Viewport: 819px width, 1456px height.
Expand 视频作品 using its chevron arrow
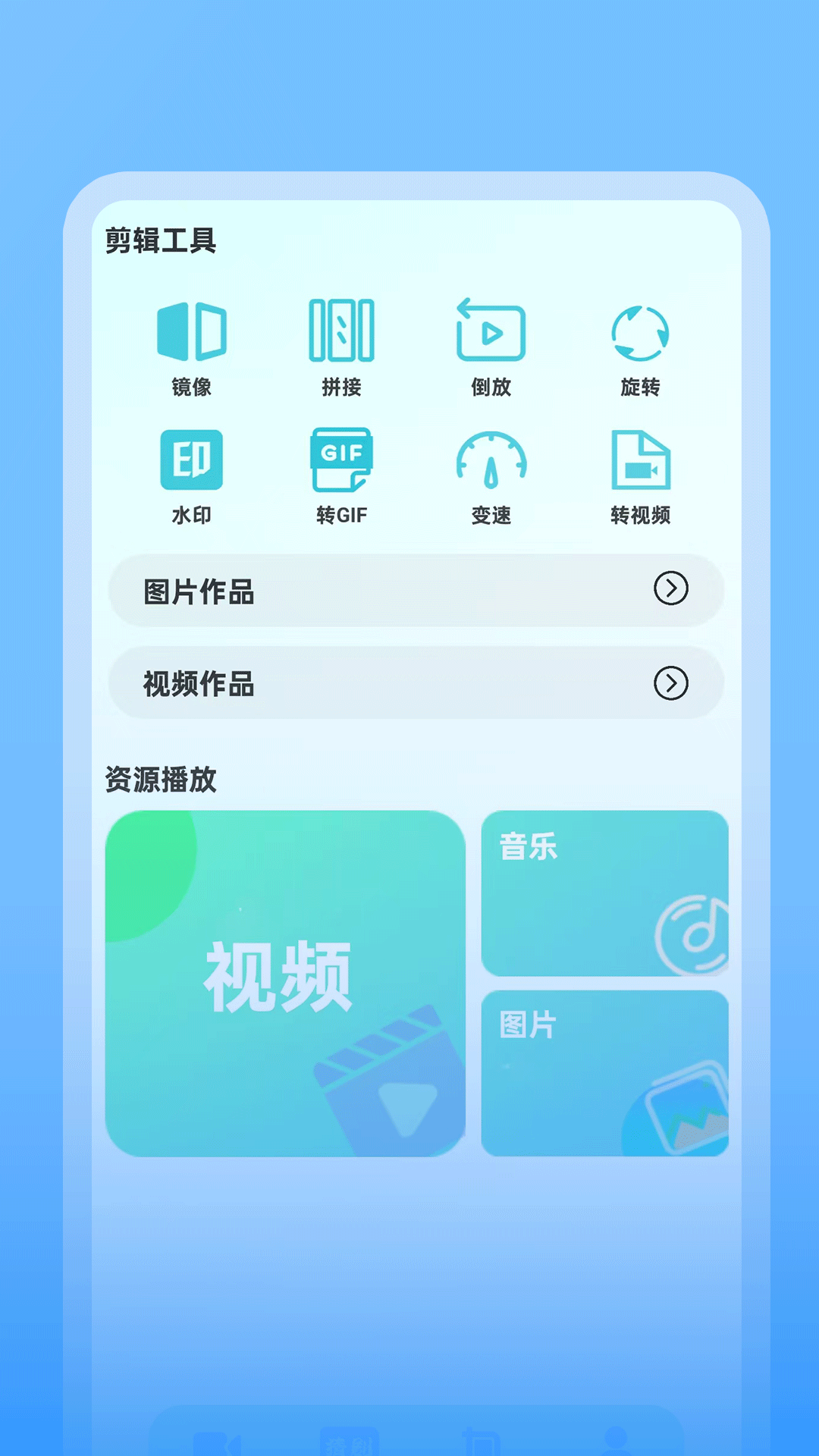pos(670,684)
